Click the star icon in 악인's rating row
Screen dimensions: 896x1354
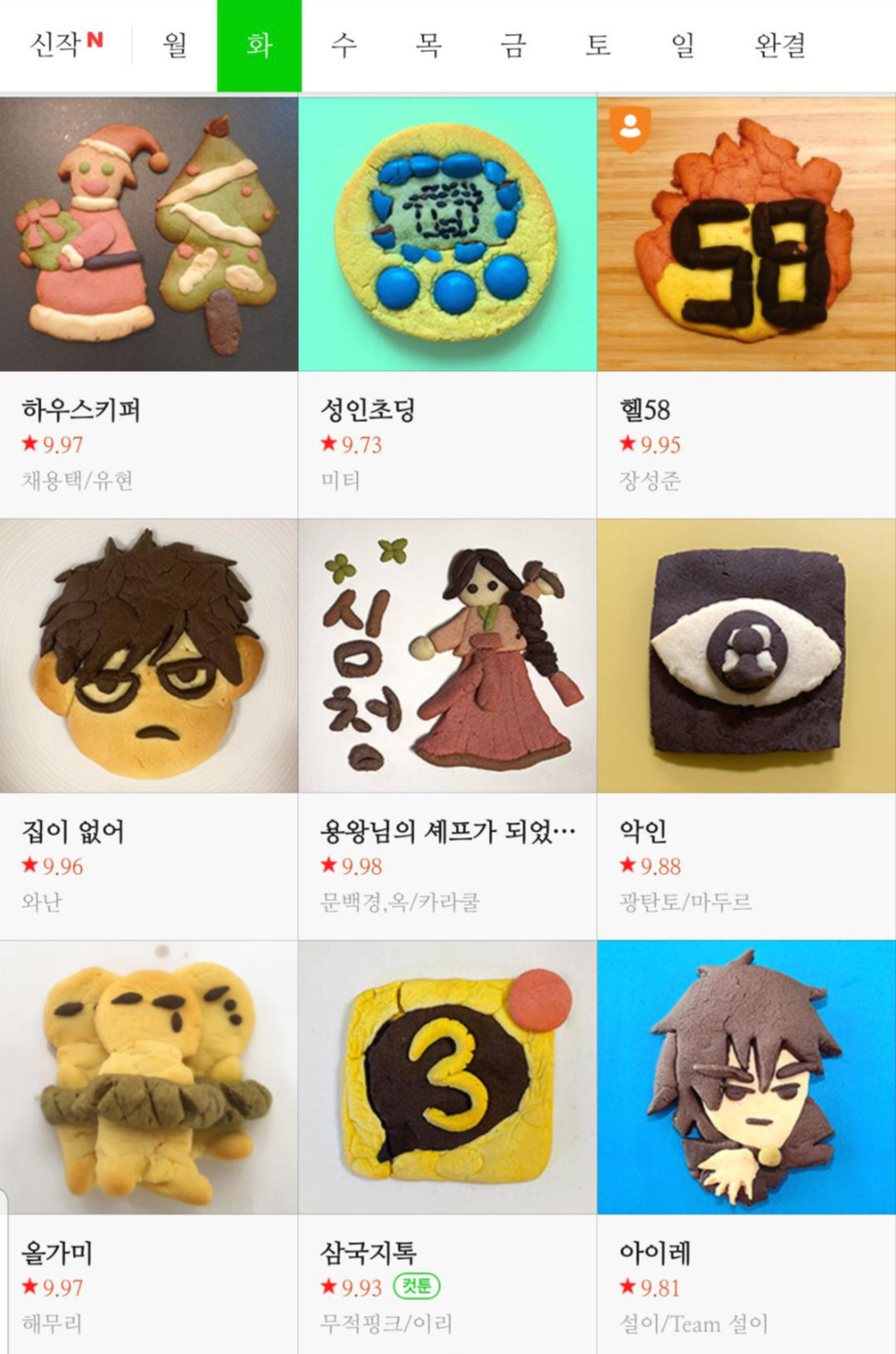(626, 866)
